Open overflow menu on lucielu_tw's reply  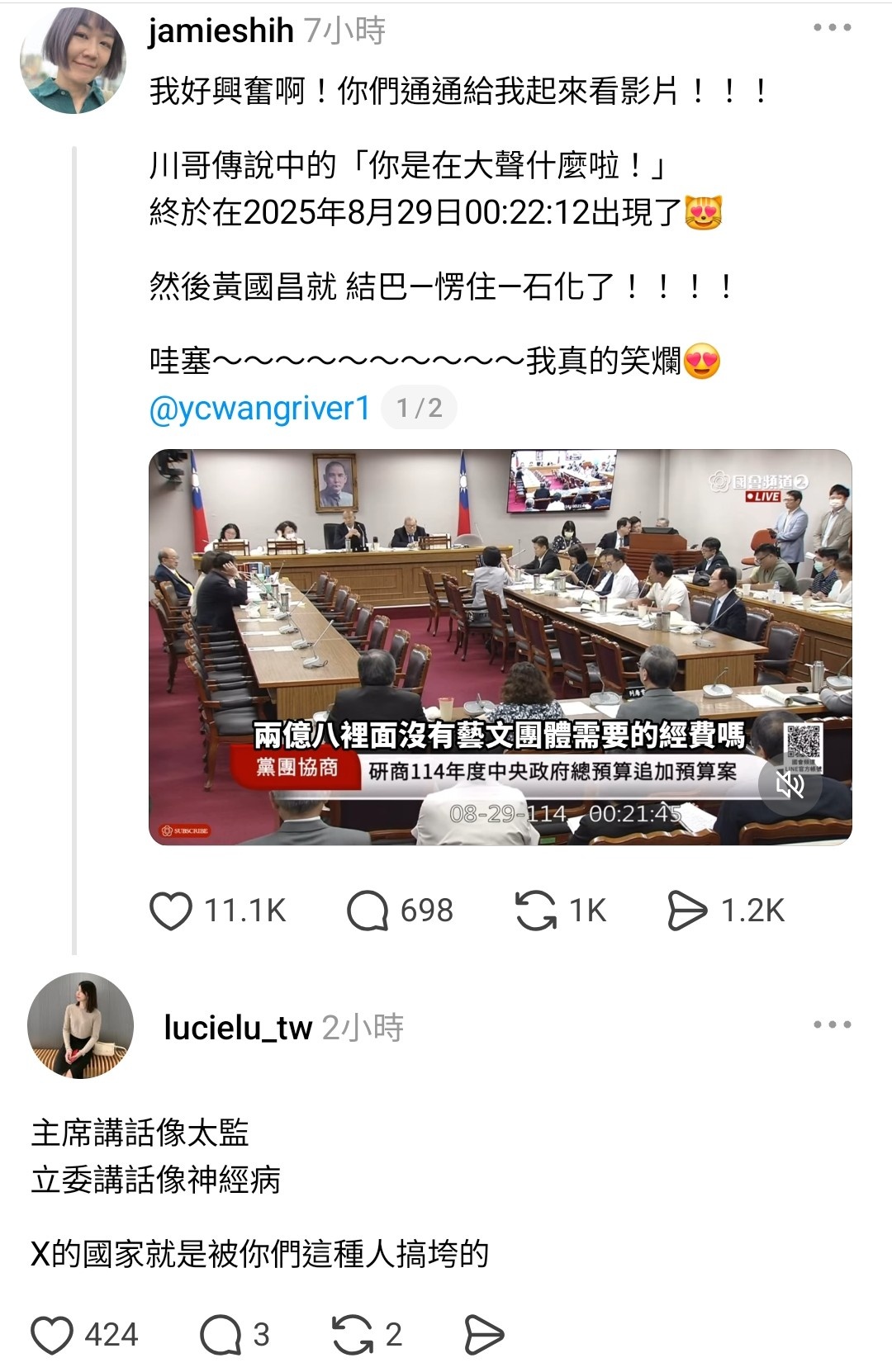tap(832, 1025)
